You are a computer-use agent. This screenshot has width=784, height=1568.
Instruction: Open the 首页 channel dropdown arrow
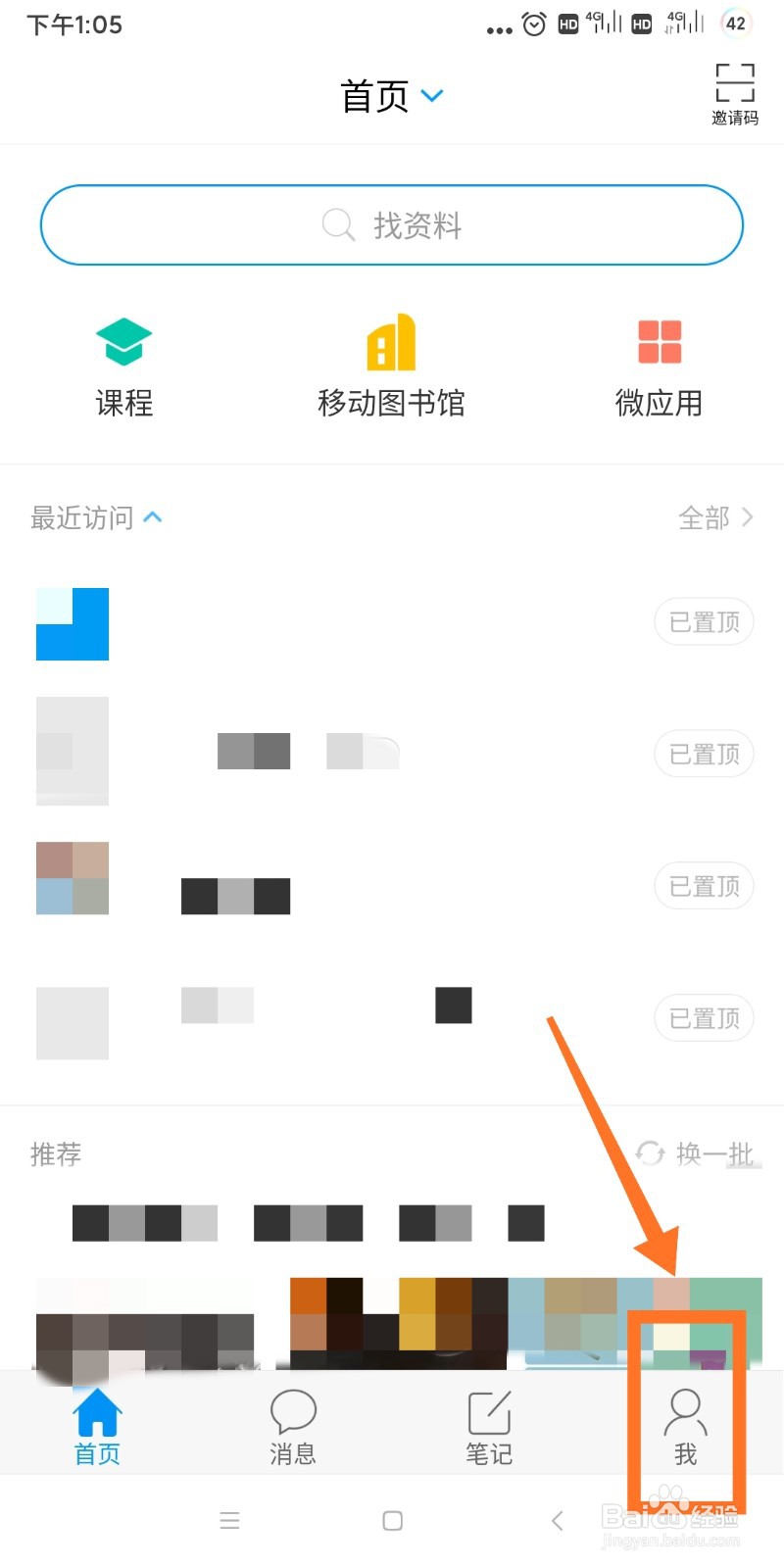pyautogui.click(x=432, y=96)
